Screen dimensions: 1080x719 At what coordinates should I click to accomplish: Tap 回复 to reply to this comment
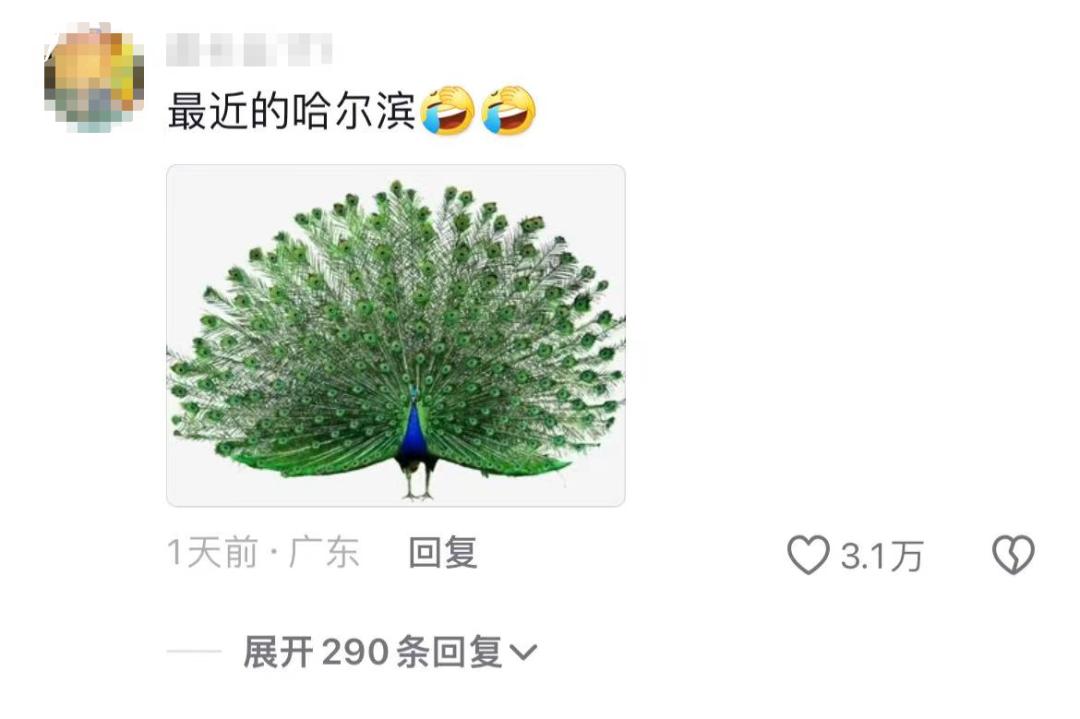(x=443, y=553)
